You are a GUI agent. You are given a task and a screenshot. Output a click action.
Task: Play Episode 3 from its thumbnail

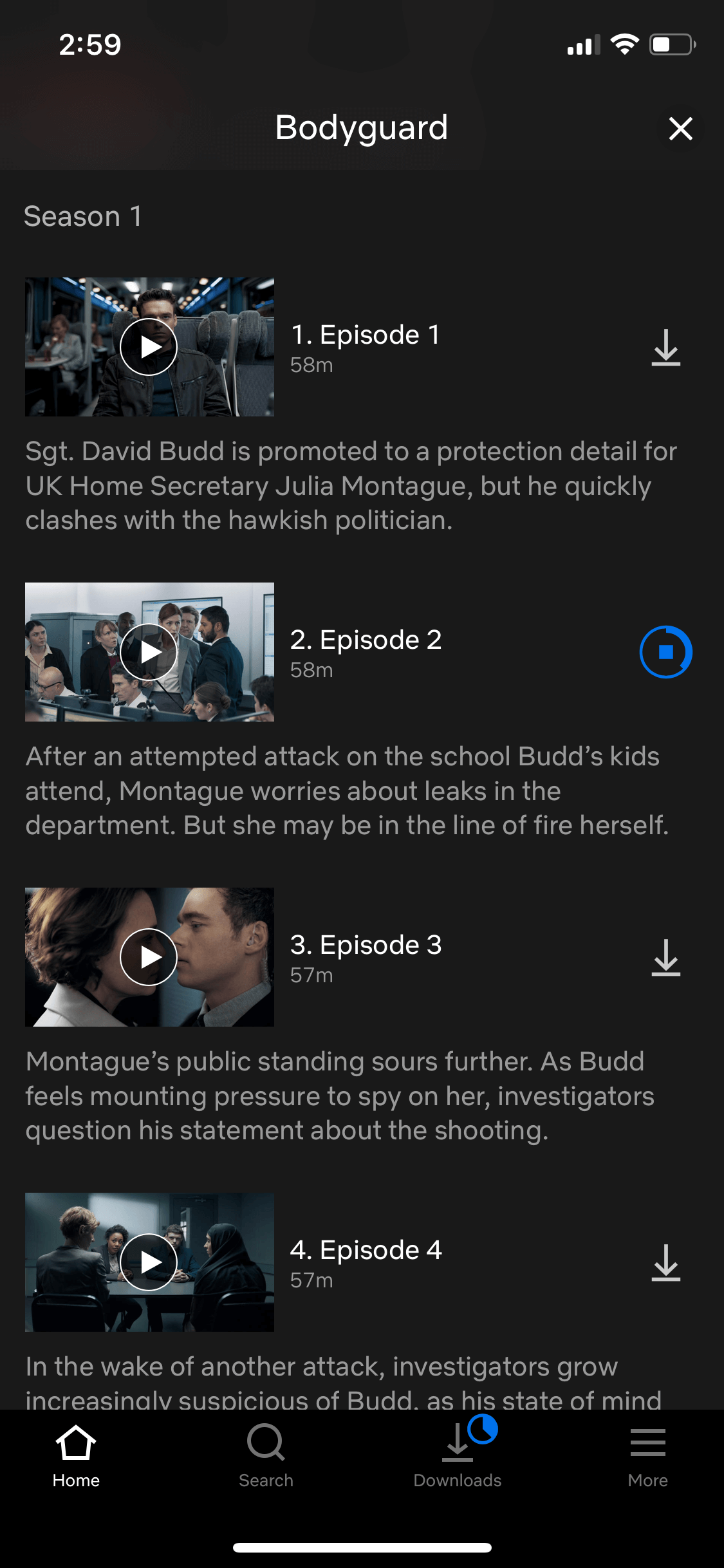[149, 957]
